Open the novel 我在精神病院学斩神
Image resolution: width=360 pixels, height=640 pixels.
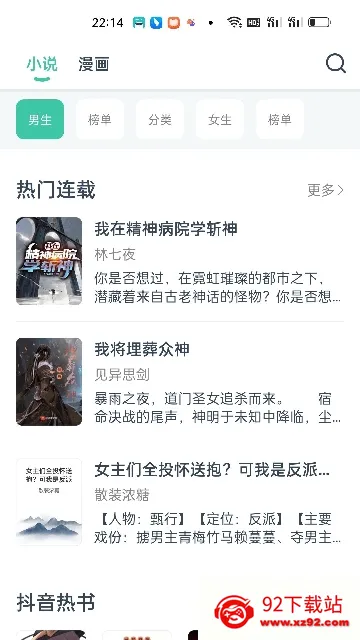tap(180, 261)
